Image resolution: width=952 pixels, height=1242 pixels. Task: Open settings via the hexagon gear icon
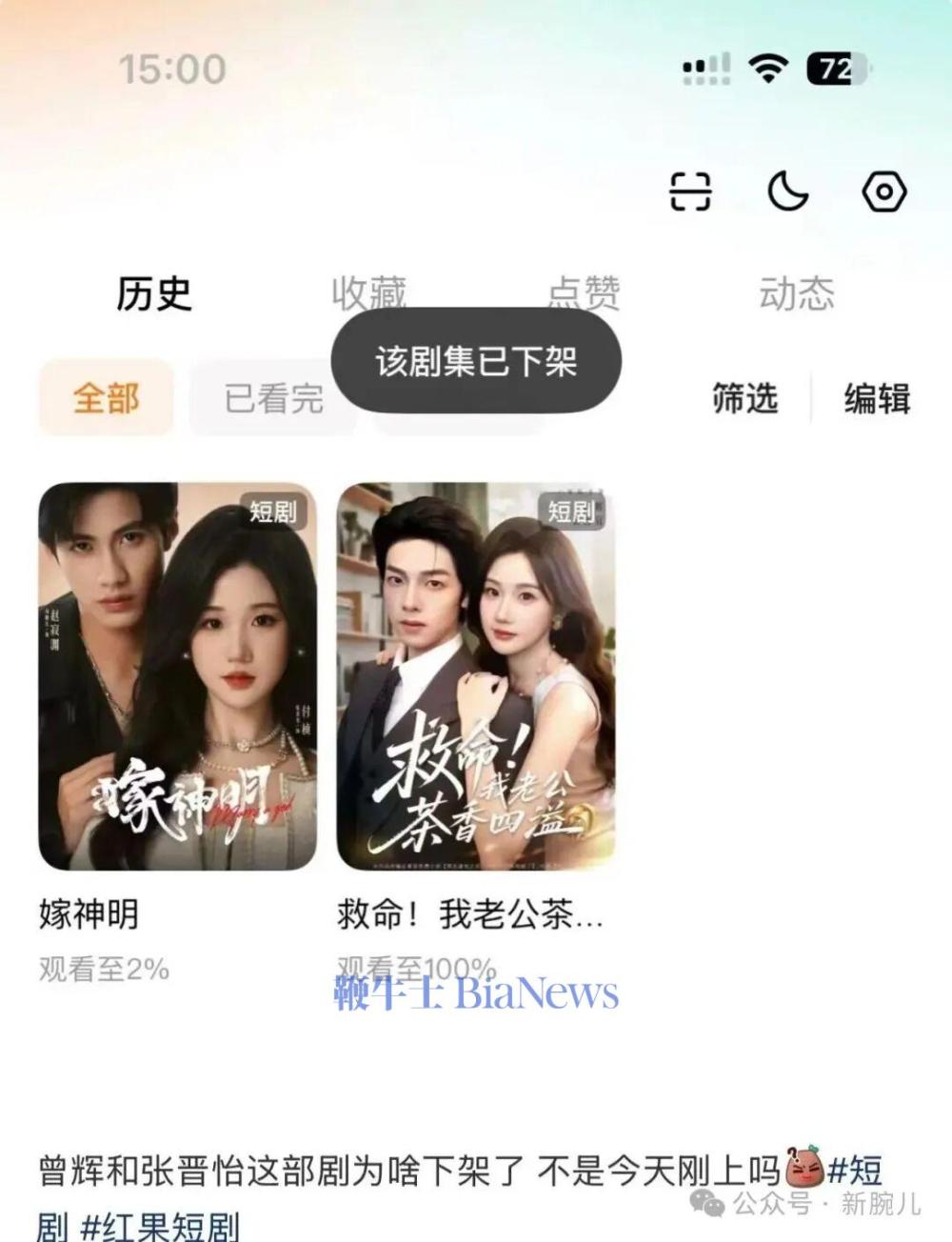pyautogui.click(x=883, y=191)
